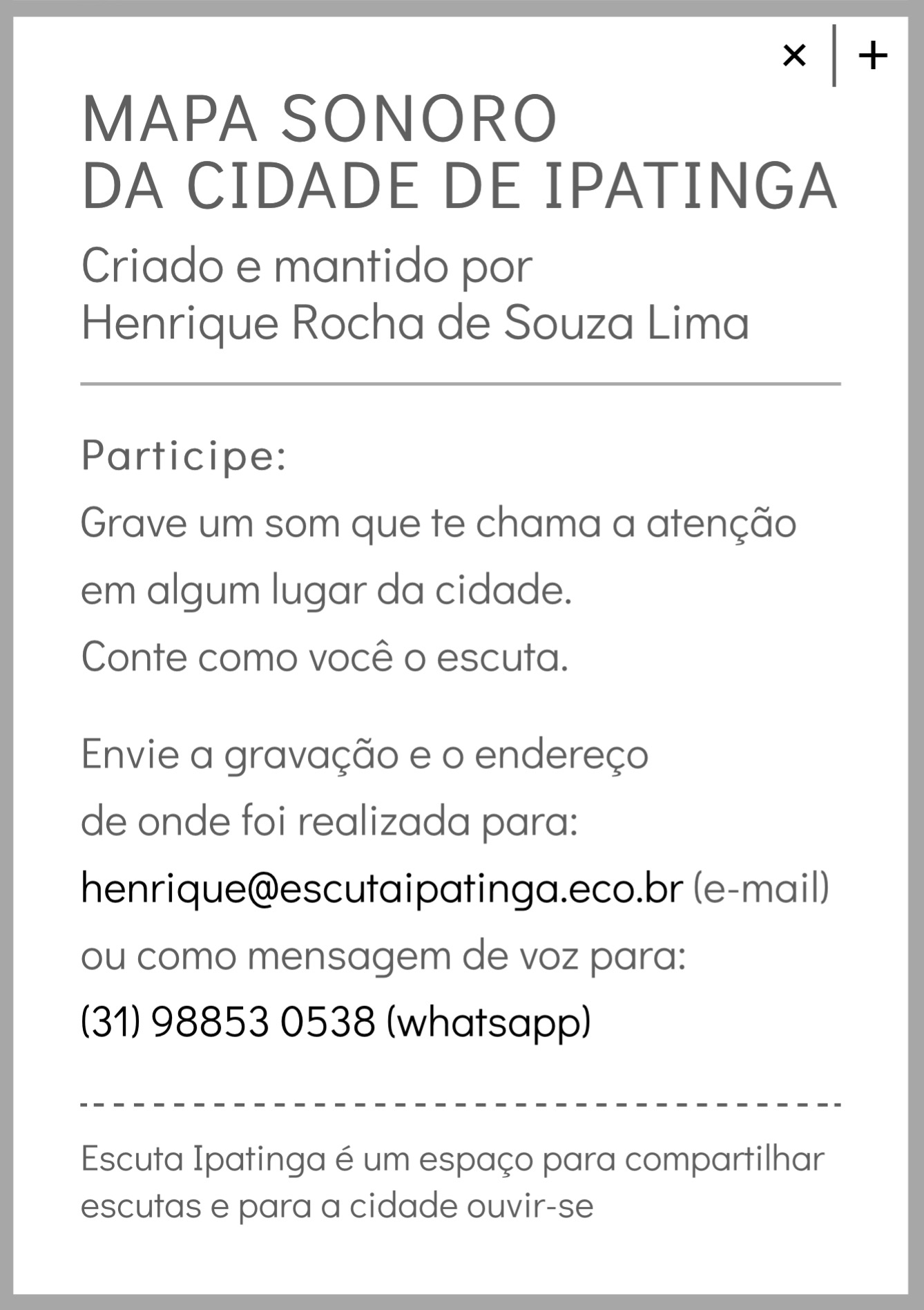Close the Mapa Sonoro info panel
924x1310 pixels.
coord(794,55)
